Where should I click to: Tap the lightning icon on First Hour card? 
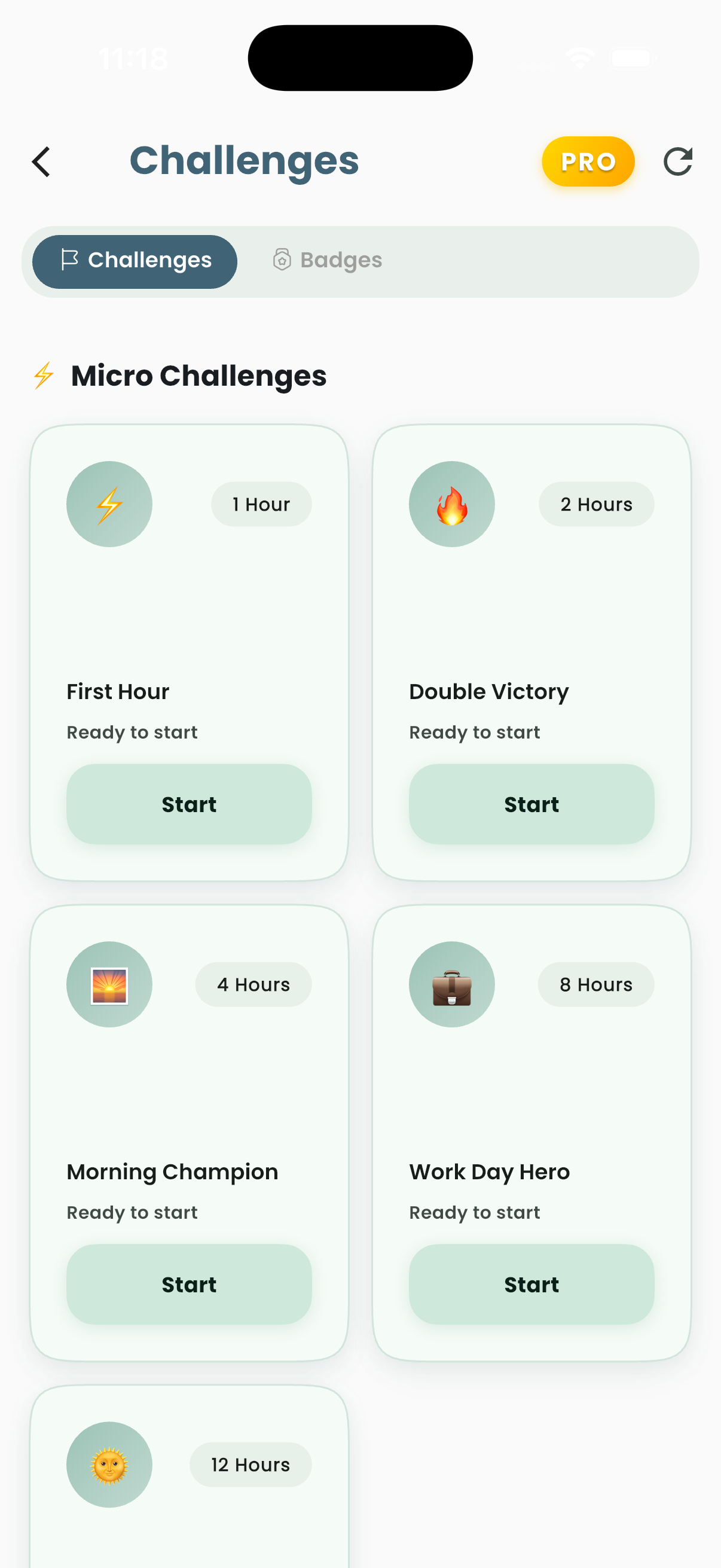point(109,504)
